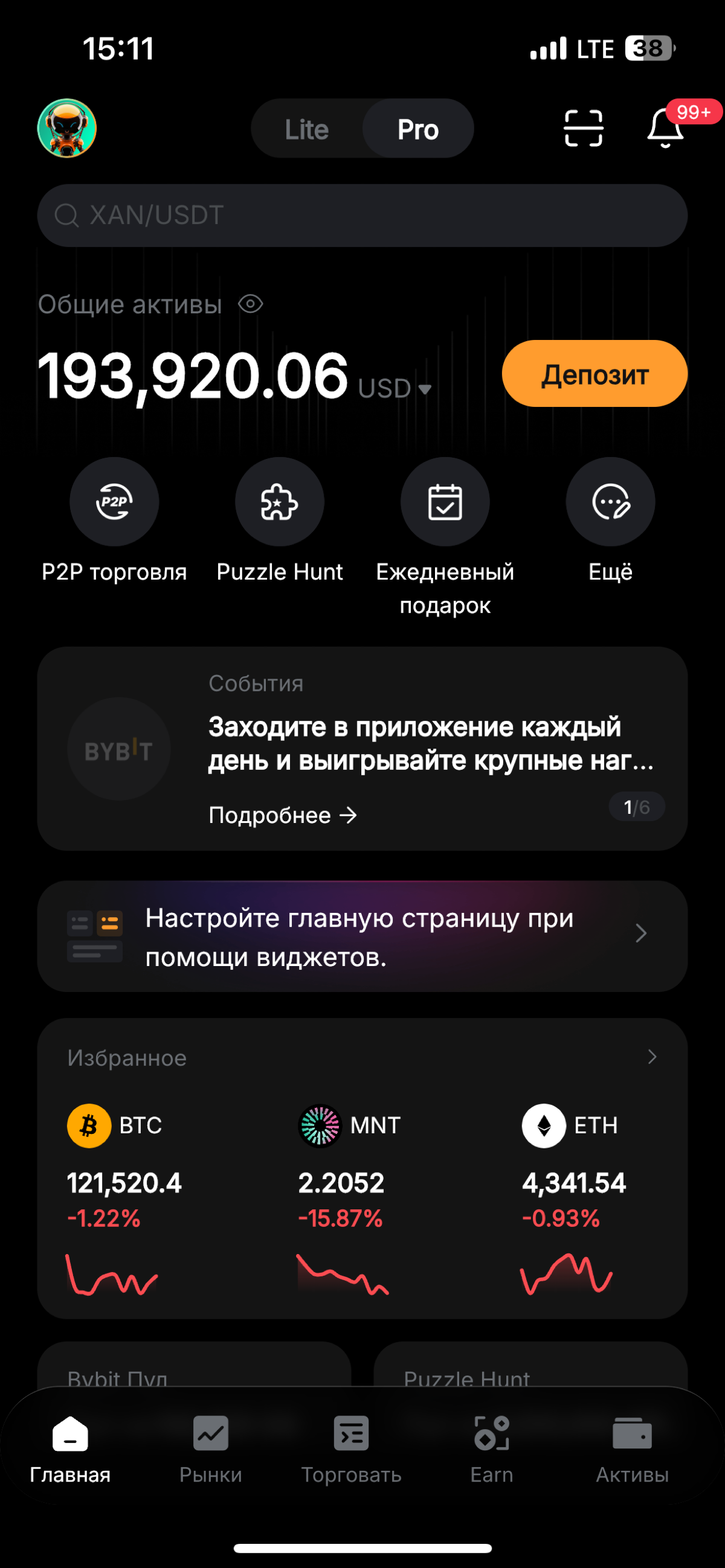Open notifications via the bell icon
Viewport: 725px width, 1568px height.
[x=664, y=129]
